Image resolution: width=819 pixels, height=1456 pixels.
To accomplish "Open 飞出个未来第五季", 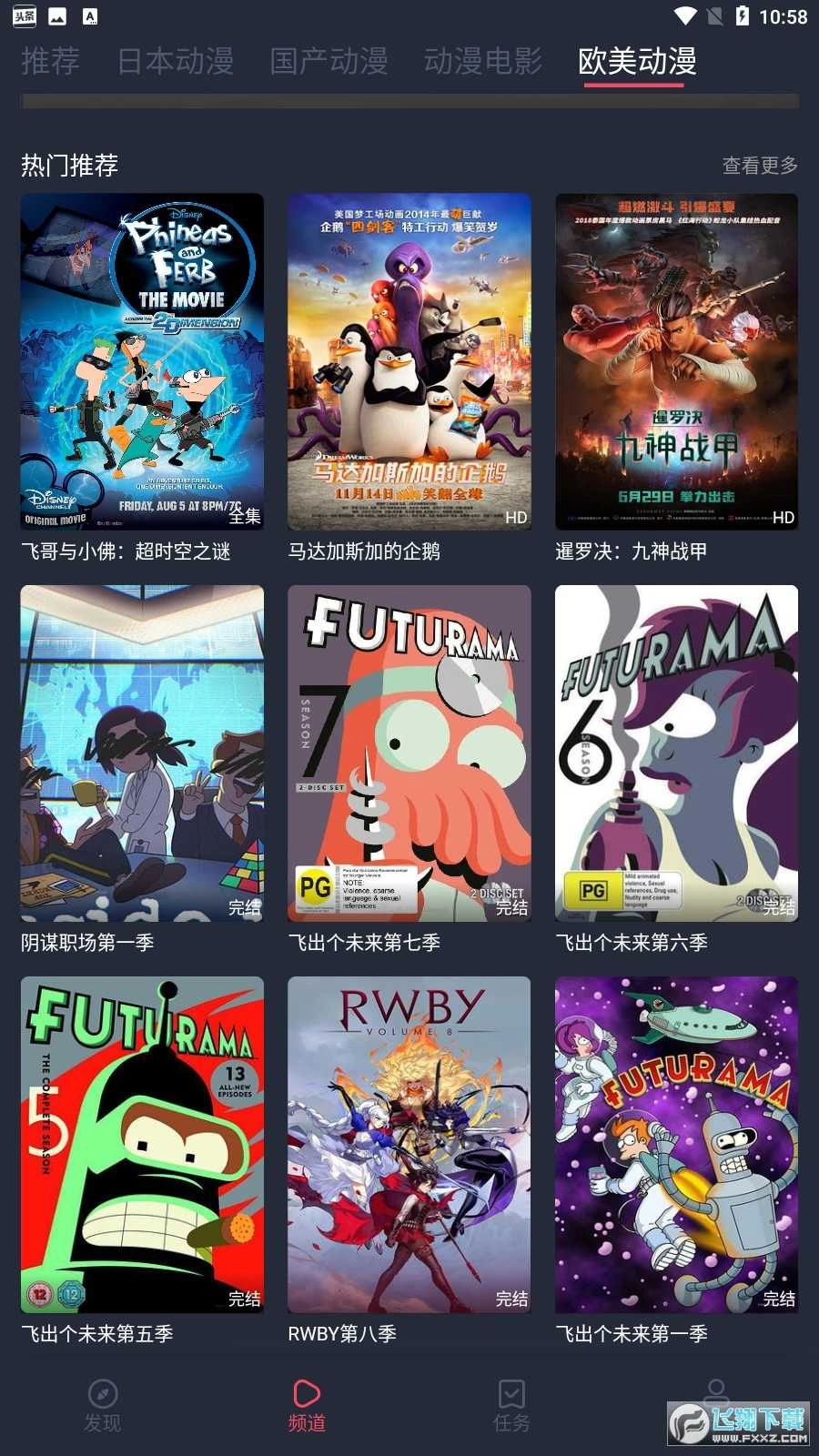I will tap(142, 1145).
